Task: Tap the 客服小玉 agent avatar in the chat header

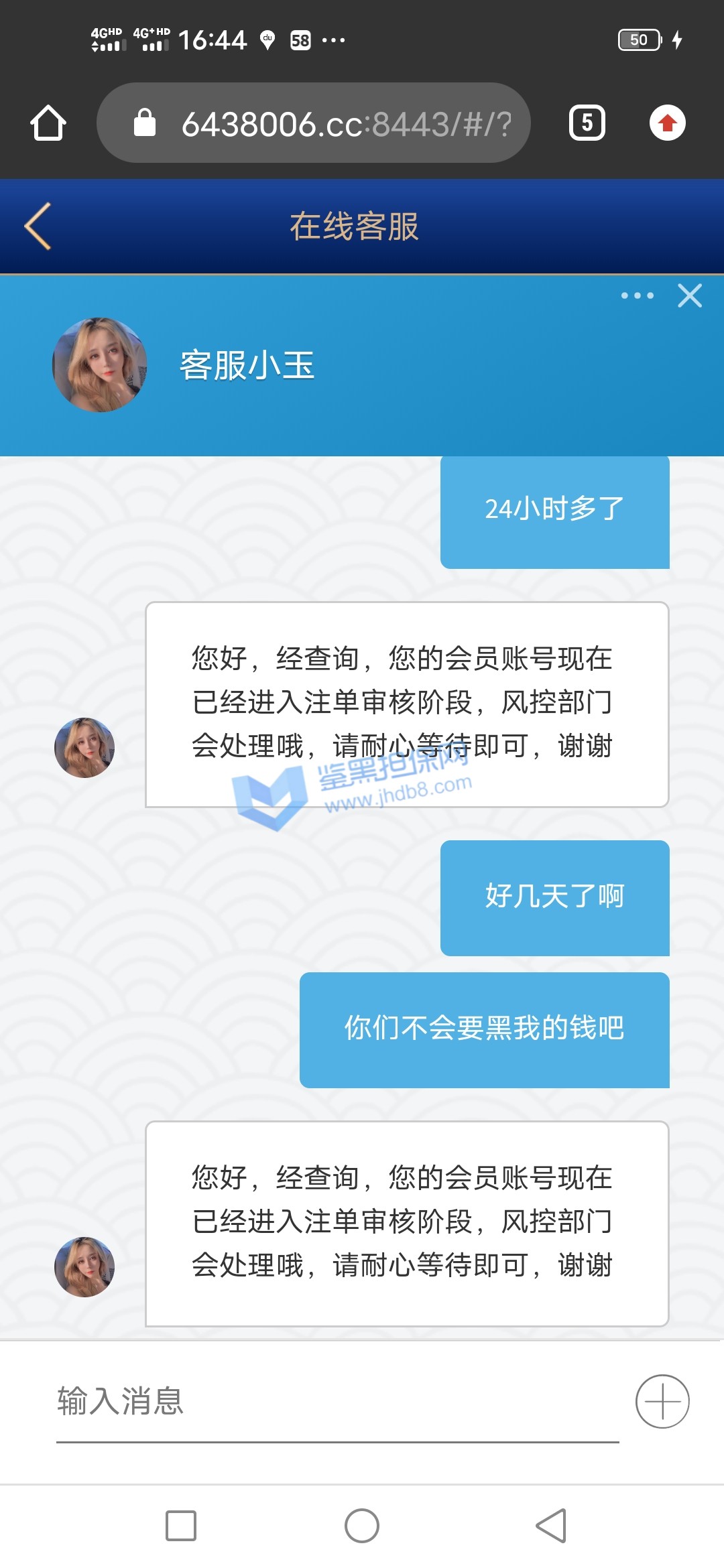Action: (100, 365)
